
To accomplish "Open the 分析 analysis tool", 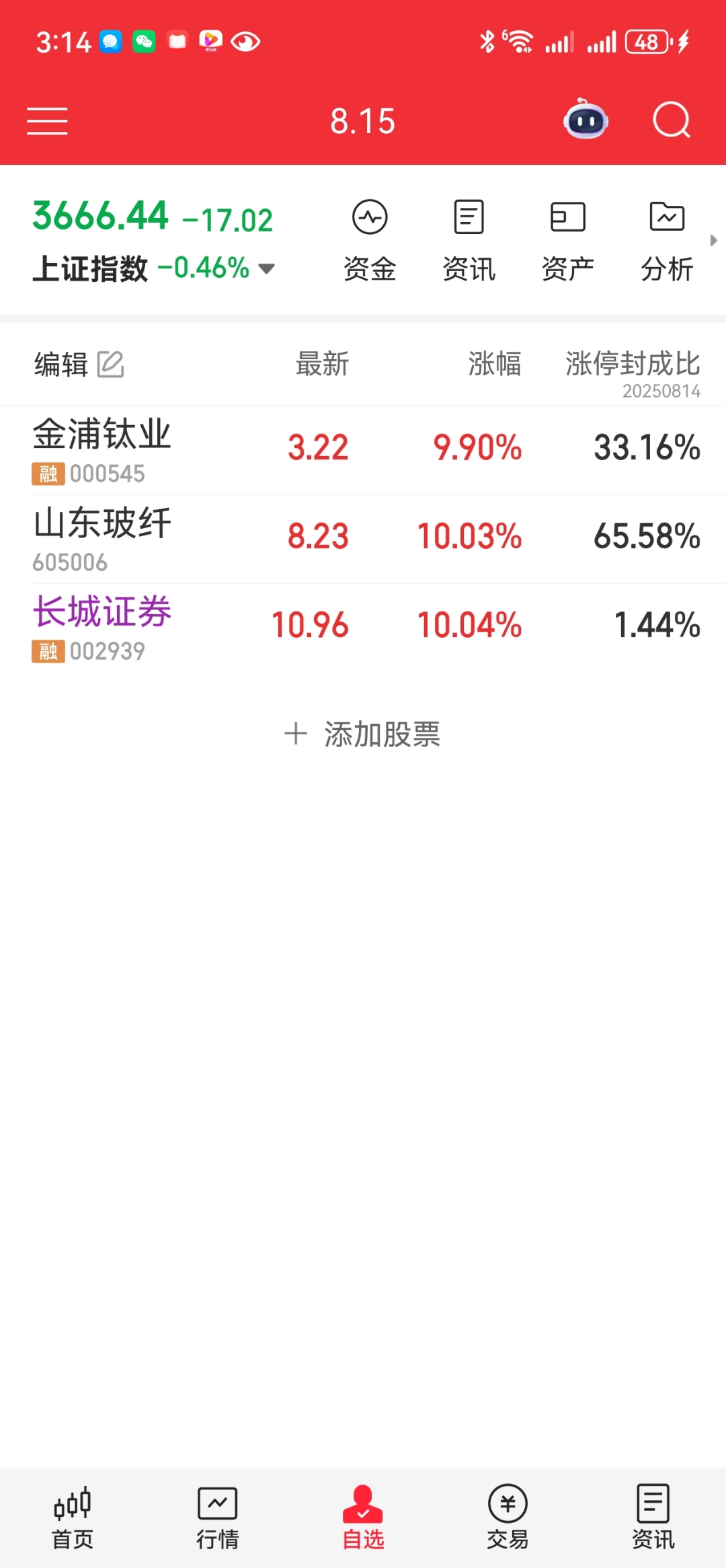I will point(666,239).
